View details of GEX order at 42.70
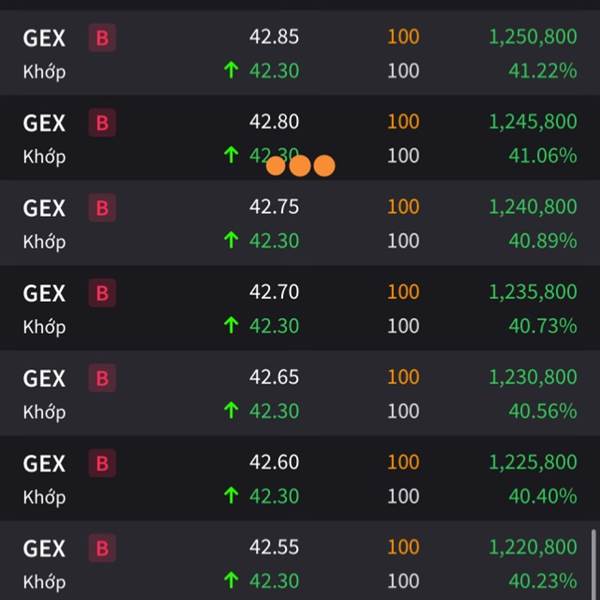600x600 pixels. [x=300, y=309]
